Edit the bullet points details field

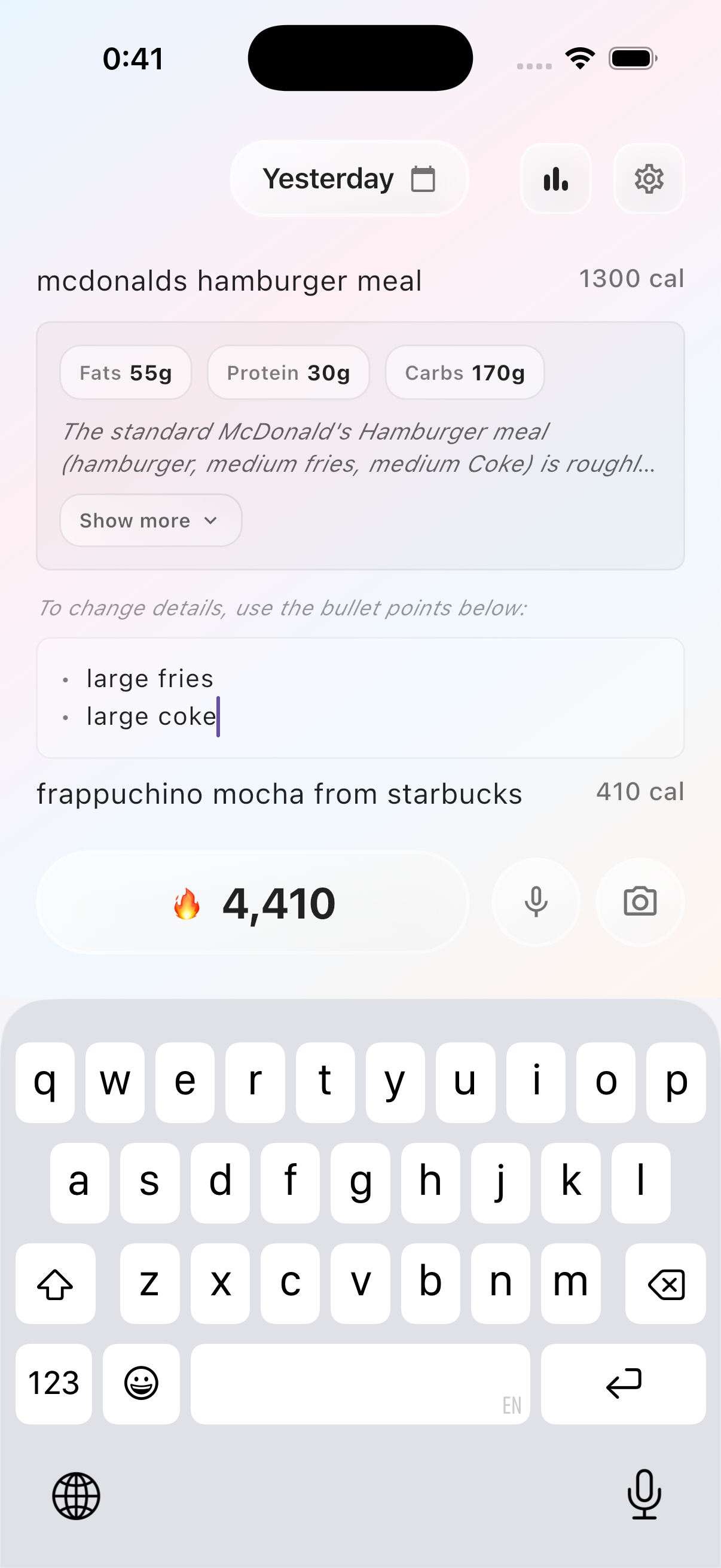pos(360,697)
